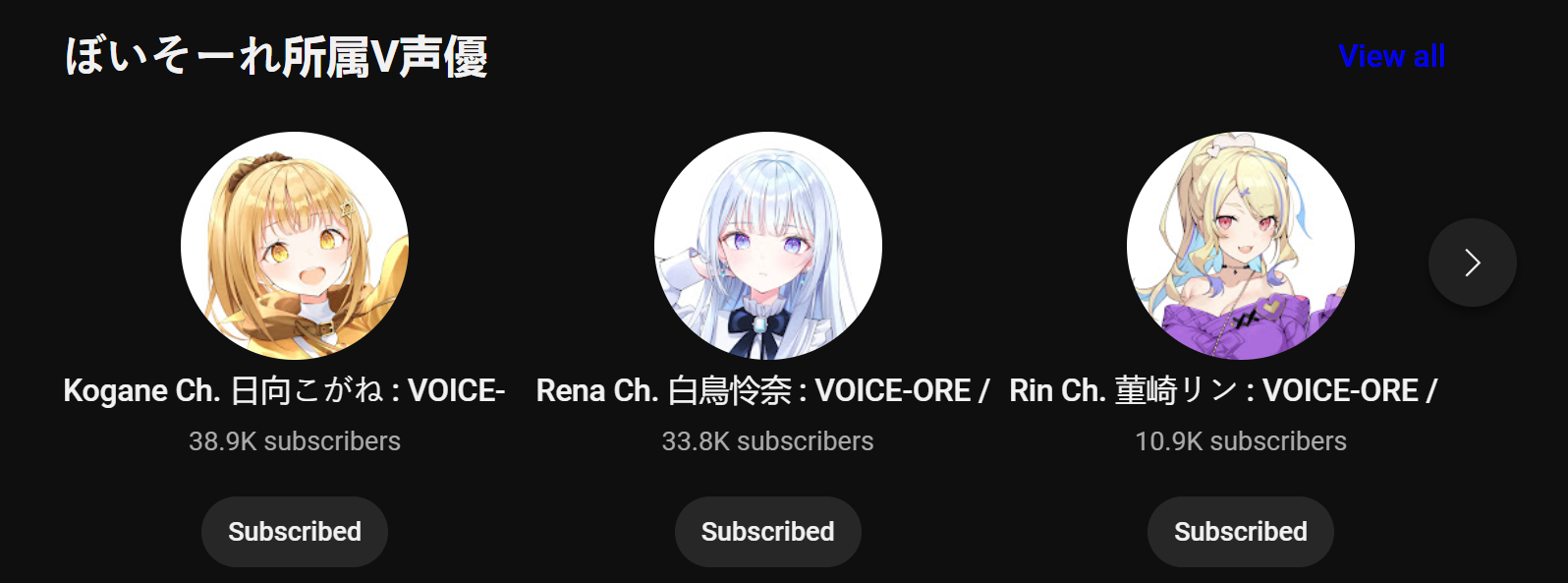Open the Kogane Ch. 日向こがね channel title
1568x583 pixels.
[285, 391]
